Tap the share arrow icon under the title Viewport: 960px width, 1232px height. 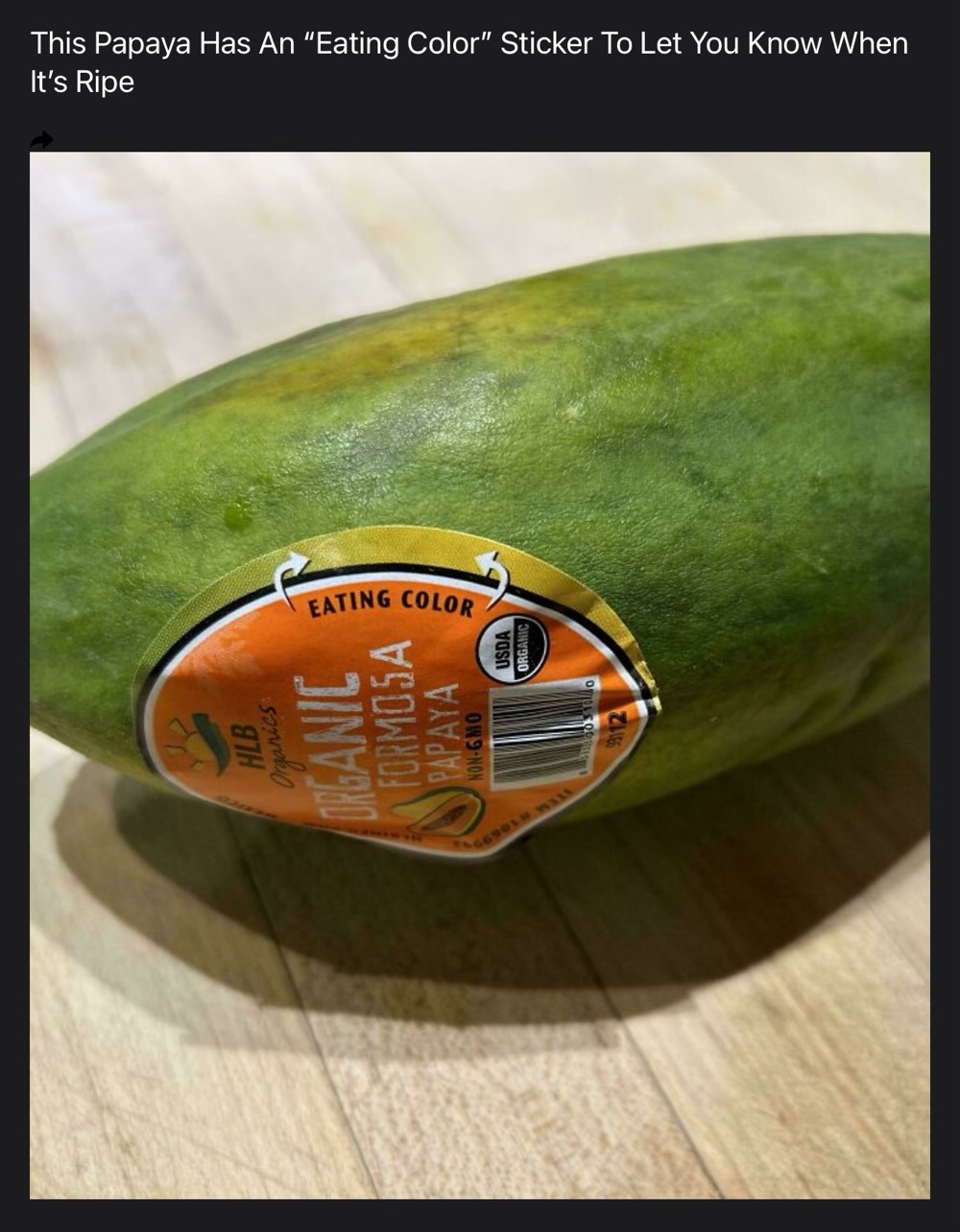coord(41,141)
